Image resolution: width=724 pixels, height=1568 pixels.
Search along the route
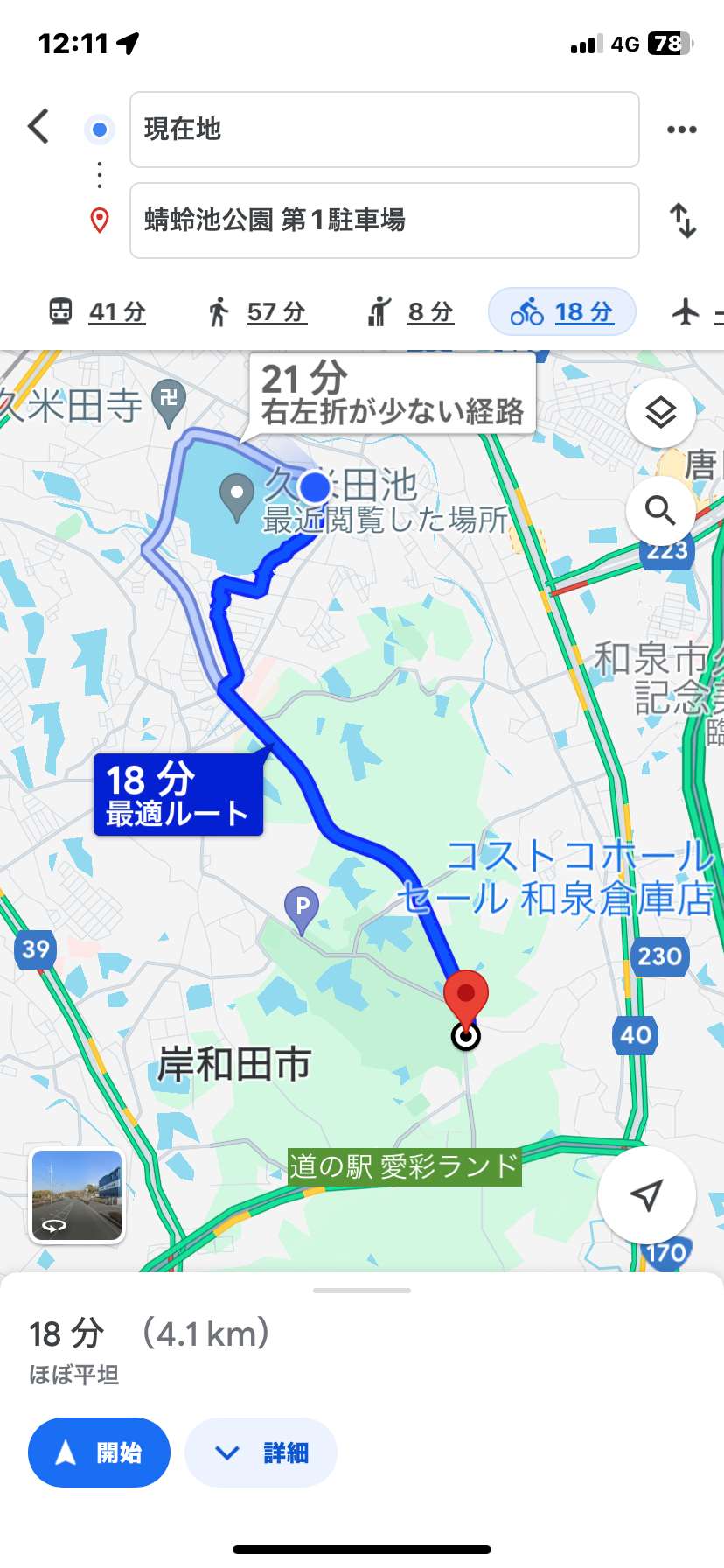661,510
